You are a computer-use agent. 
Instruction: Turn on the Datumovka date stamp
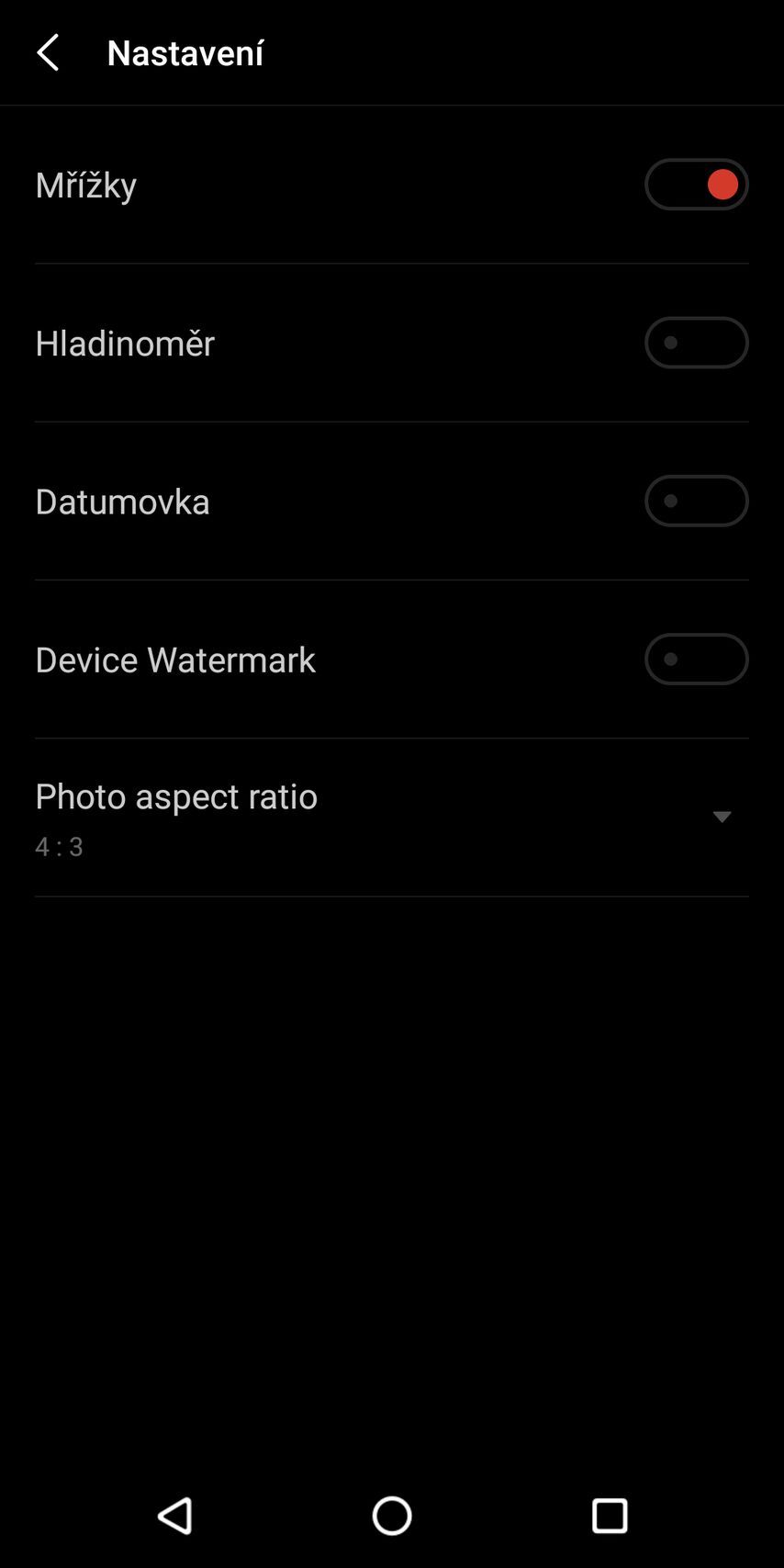[697, 501]
